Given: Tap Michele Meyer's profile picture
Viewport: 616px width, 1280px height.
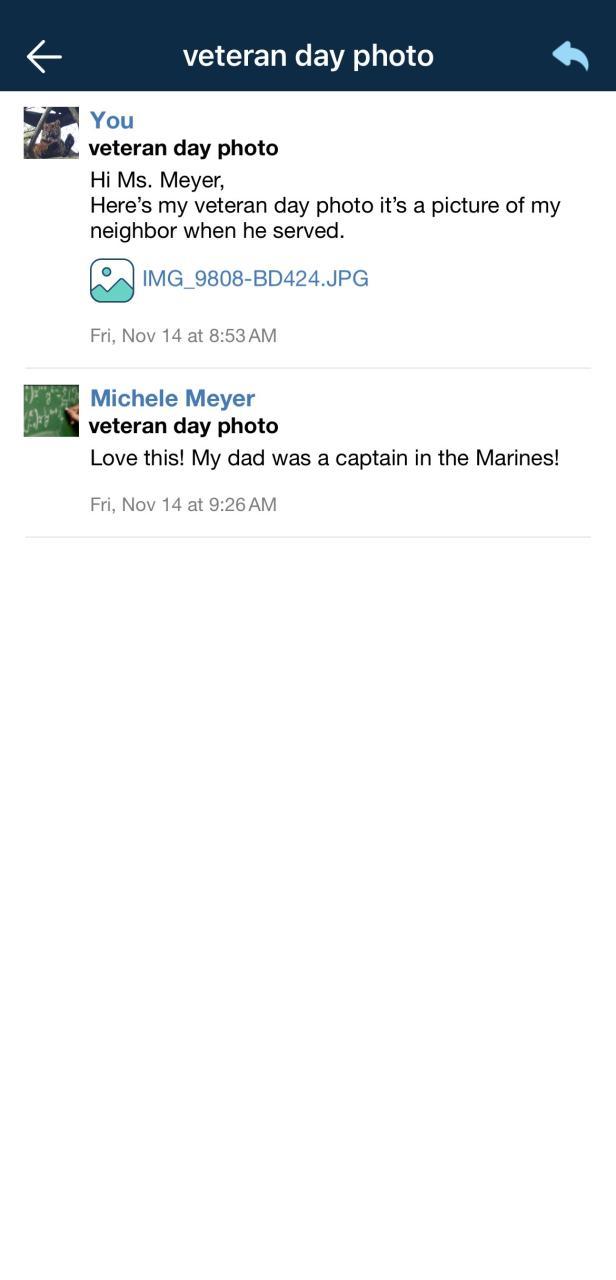Looking at the screenshot, I should (x=51, y=411).
